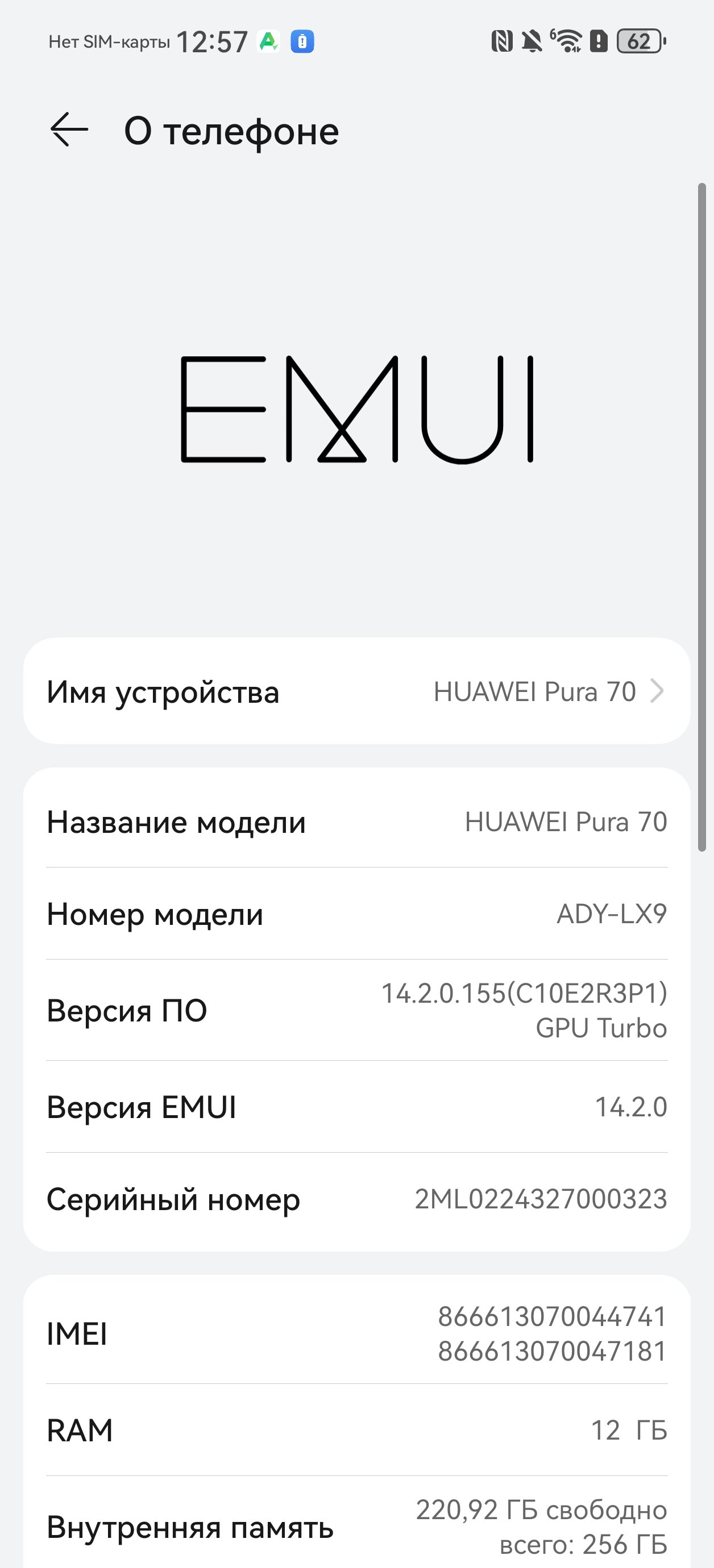
Task: Go back from О телефоне screen
Action: coord(69,130)
